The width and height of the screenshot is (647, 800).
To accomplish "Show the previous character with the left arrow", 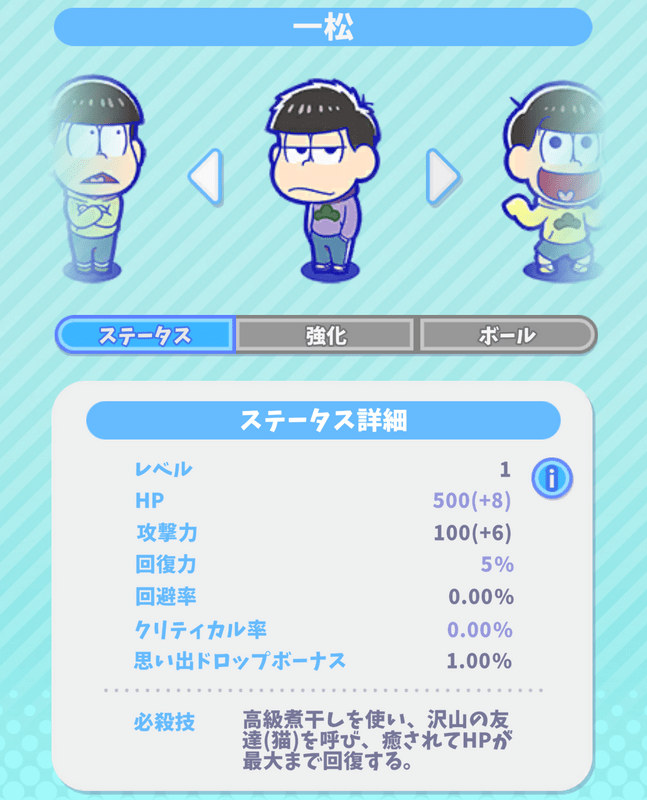I will [x=206, y=178].
